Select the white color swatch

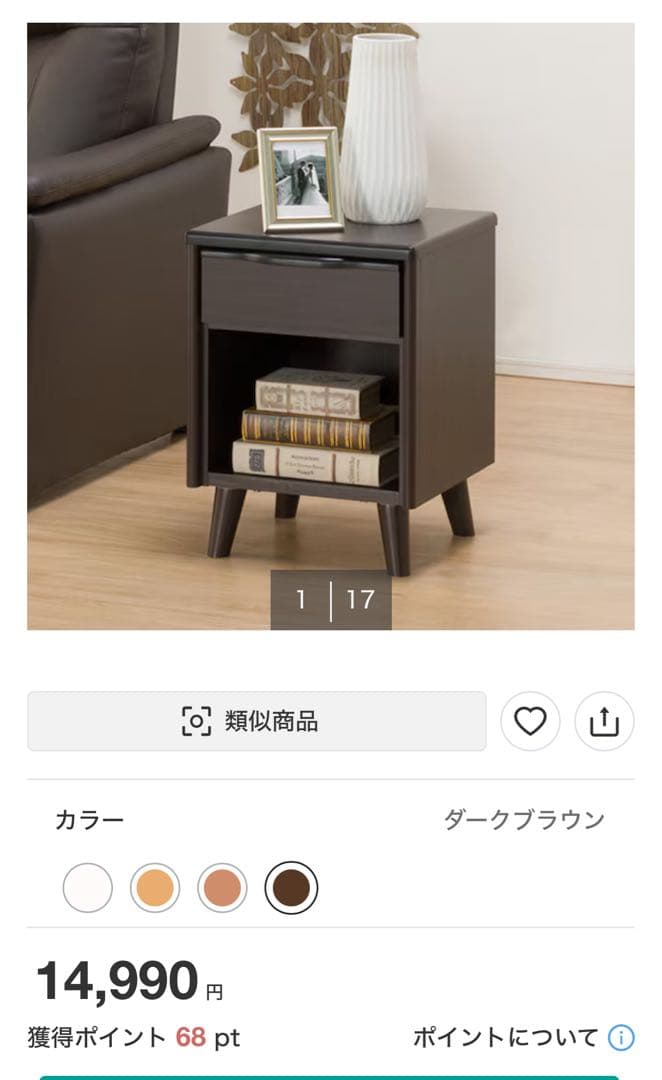88,887
